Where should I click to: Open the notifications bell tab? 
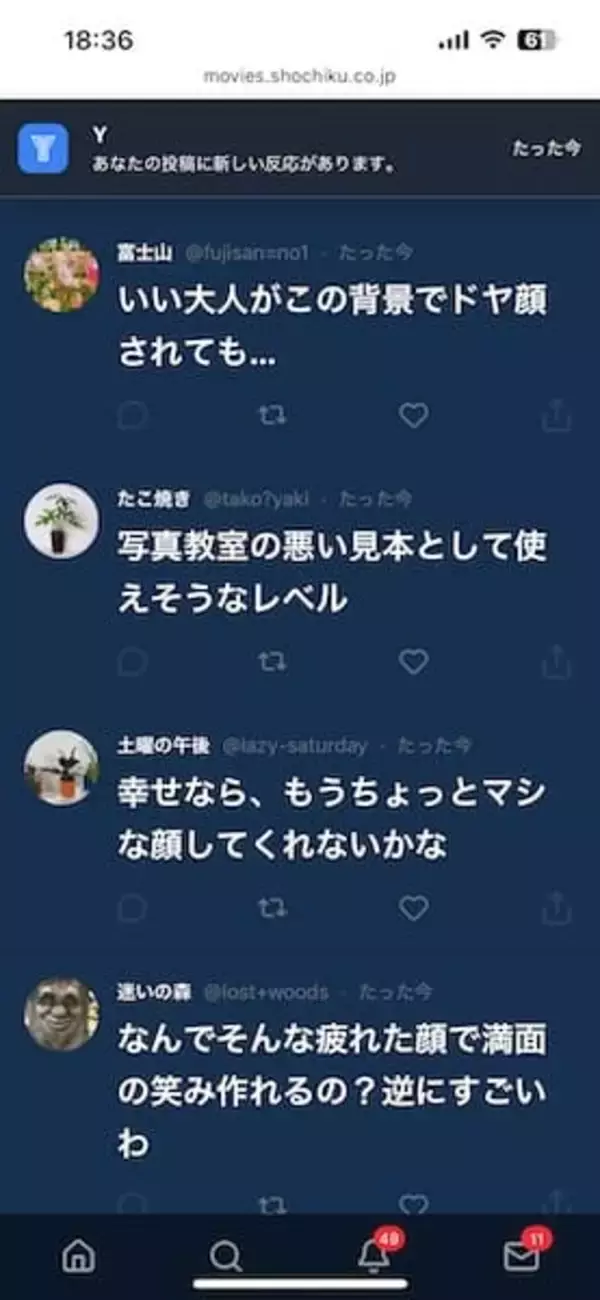pos(375,1254)
